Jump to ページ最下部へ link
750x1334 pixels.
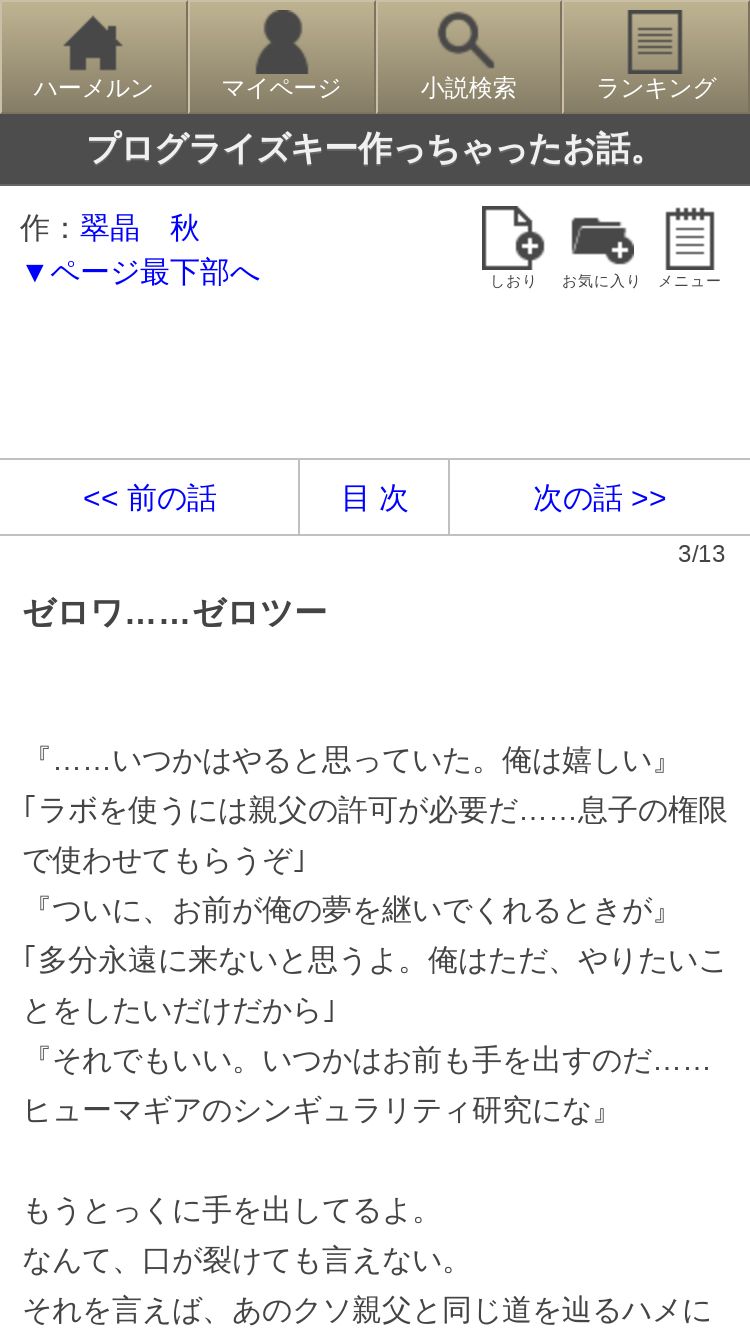[140, 272]
